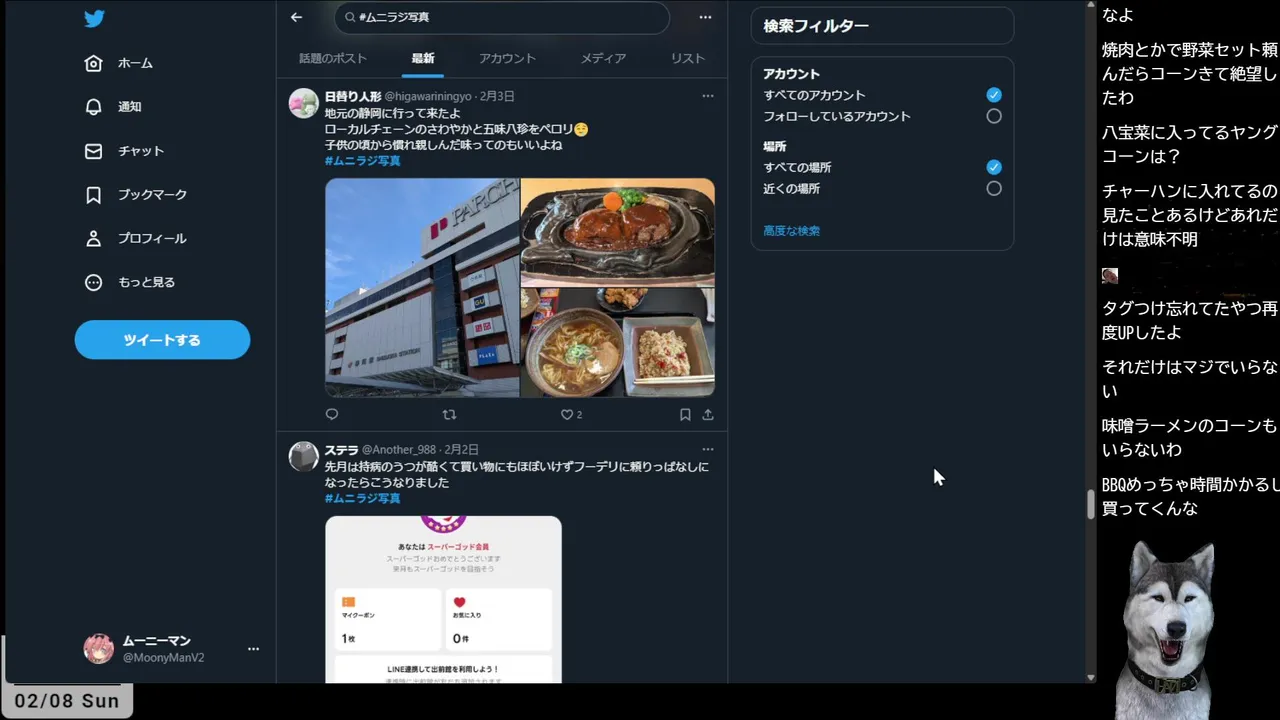
Task: Switch to the リスト tab
Action: point(687,58)
